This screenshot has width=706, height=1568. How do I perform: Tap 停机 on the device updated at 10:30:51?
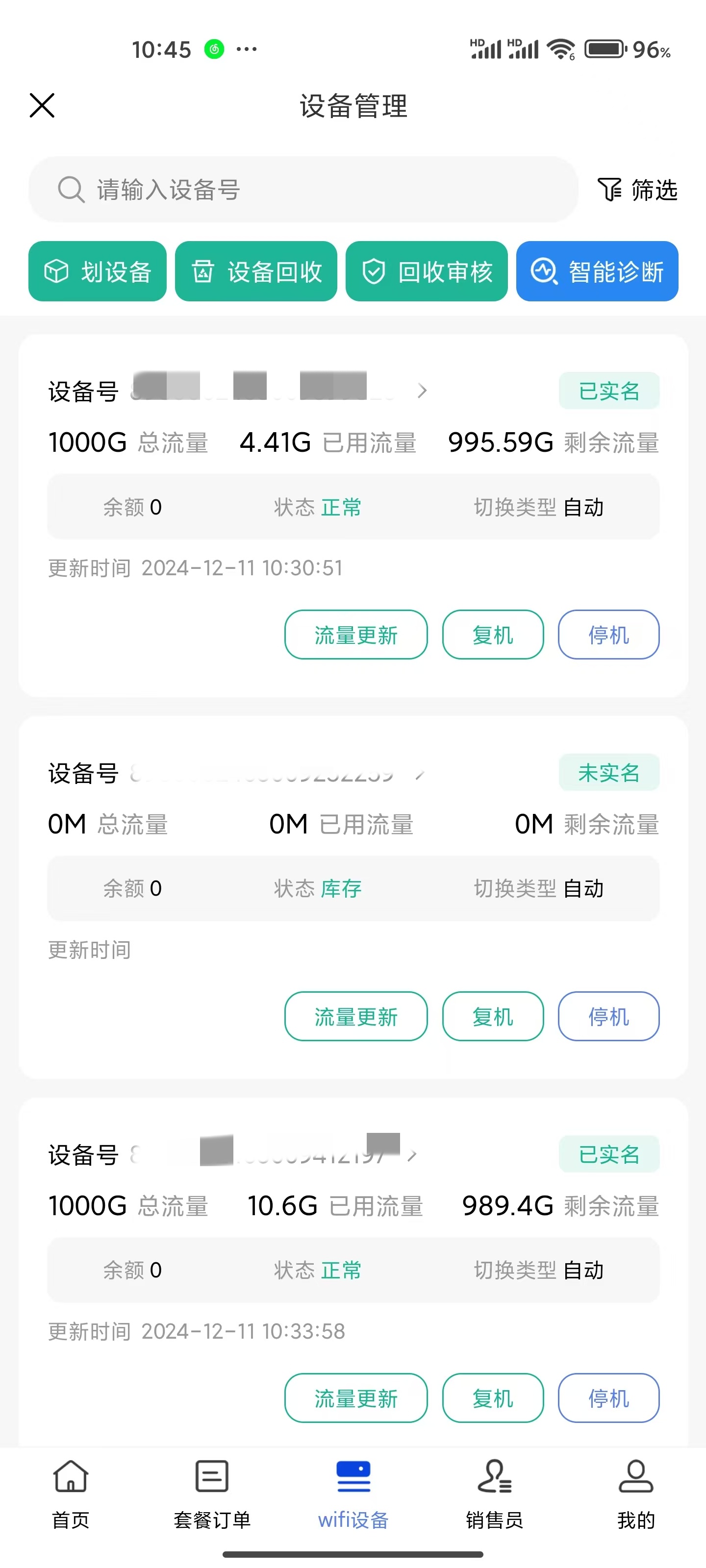tap(608, 635)
